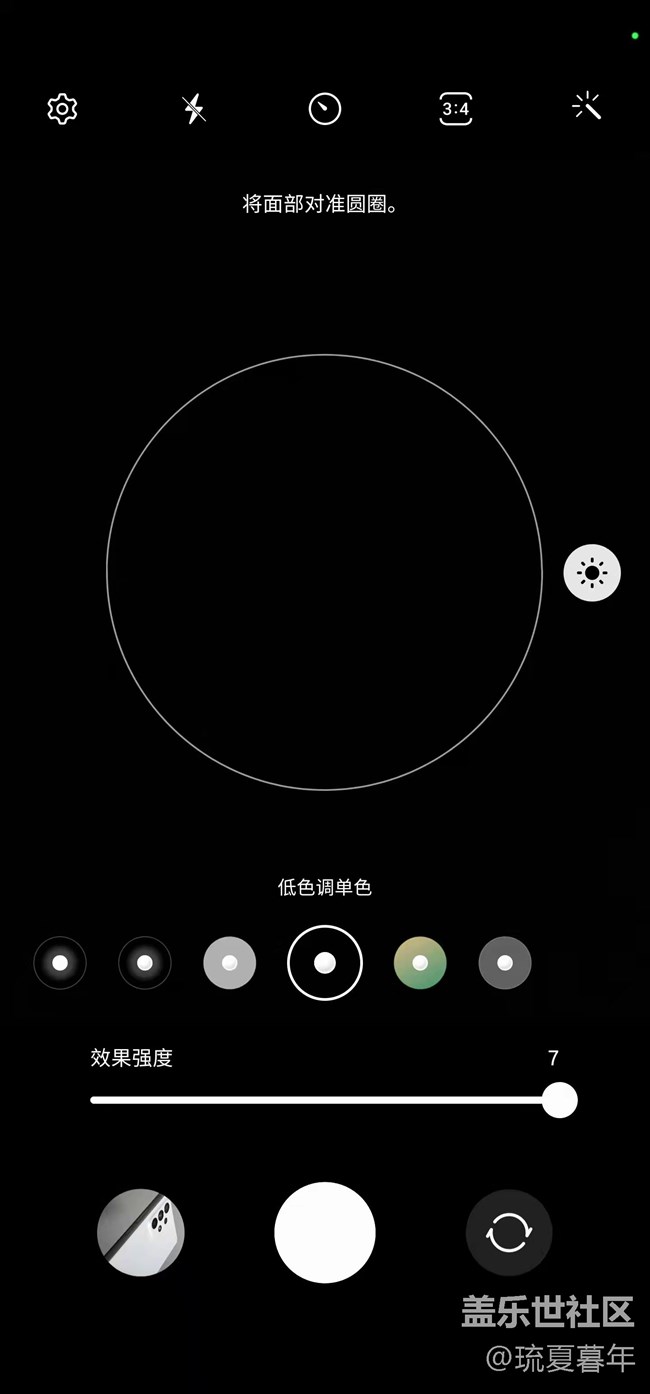Tap the 效果强度 slider track
Image resolution: width=650 pixels, height=1394 pixels.
pyautogui.click(x=320, y=1100)
